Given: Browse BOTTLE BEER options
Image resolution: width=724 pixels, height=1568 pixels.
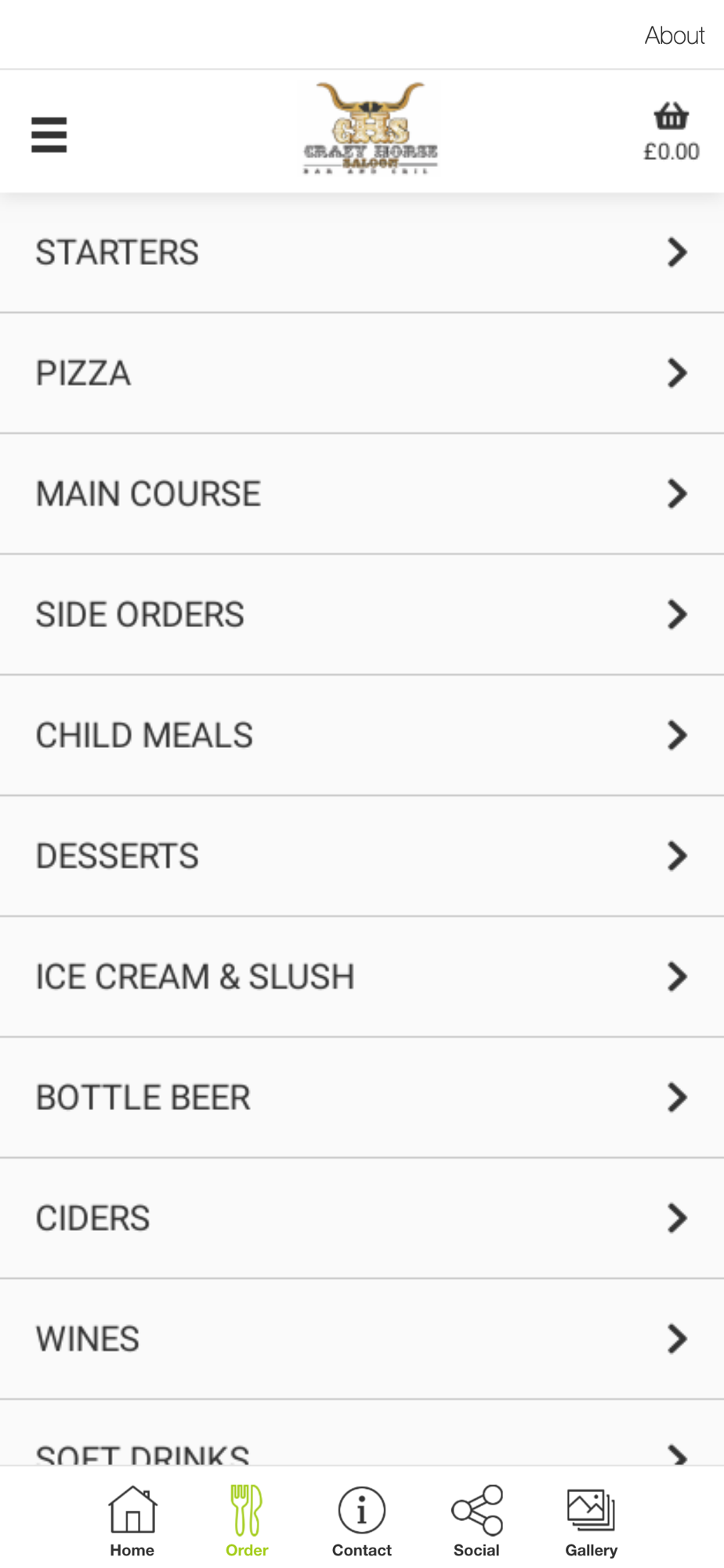Looking at the screenshot, I should click(362, 1098).
